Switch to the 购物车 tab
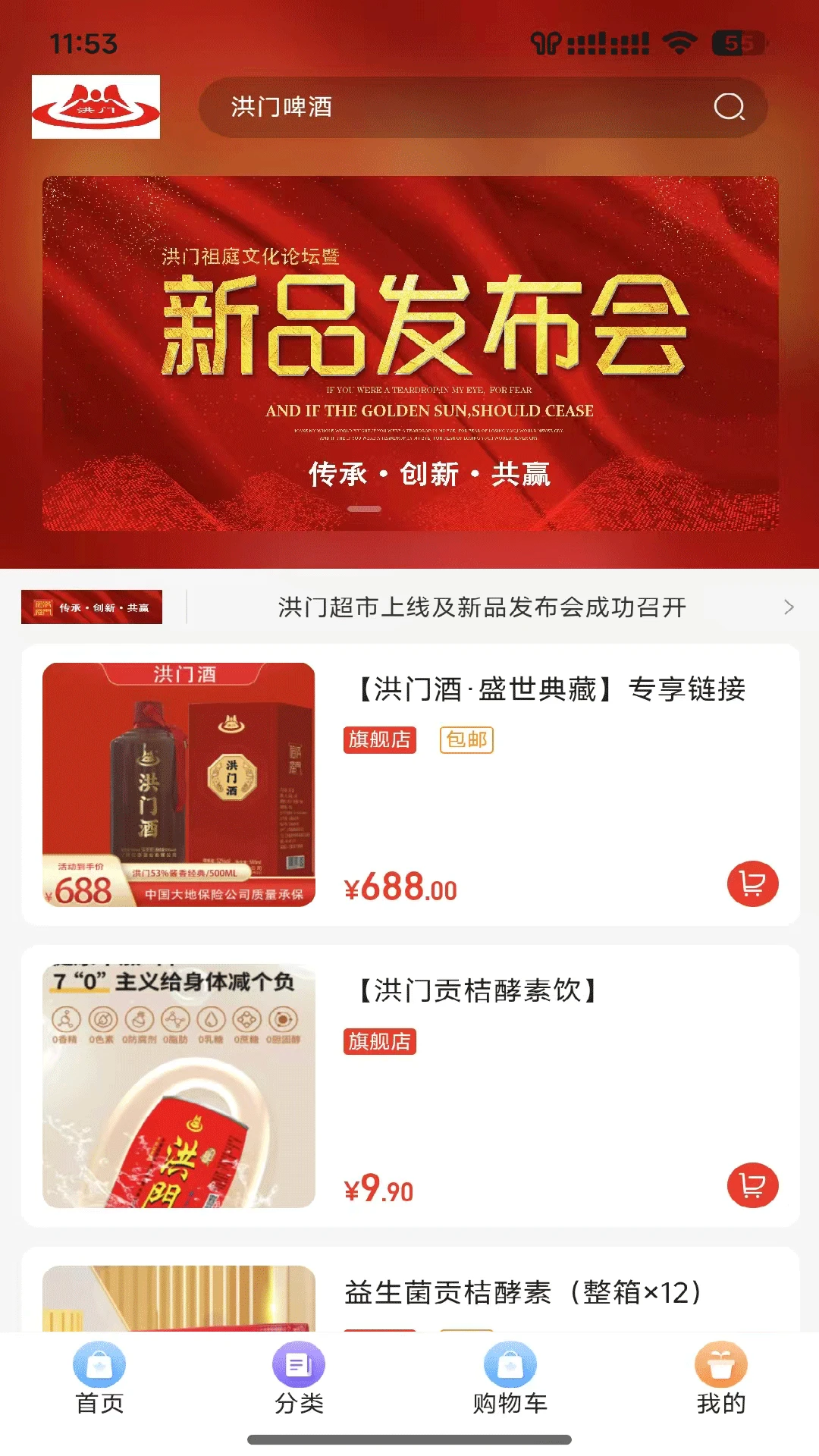The width and height of the screenshot is (819, 1456). pyautogui.click(x=510, y=1379)
